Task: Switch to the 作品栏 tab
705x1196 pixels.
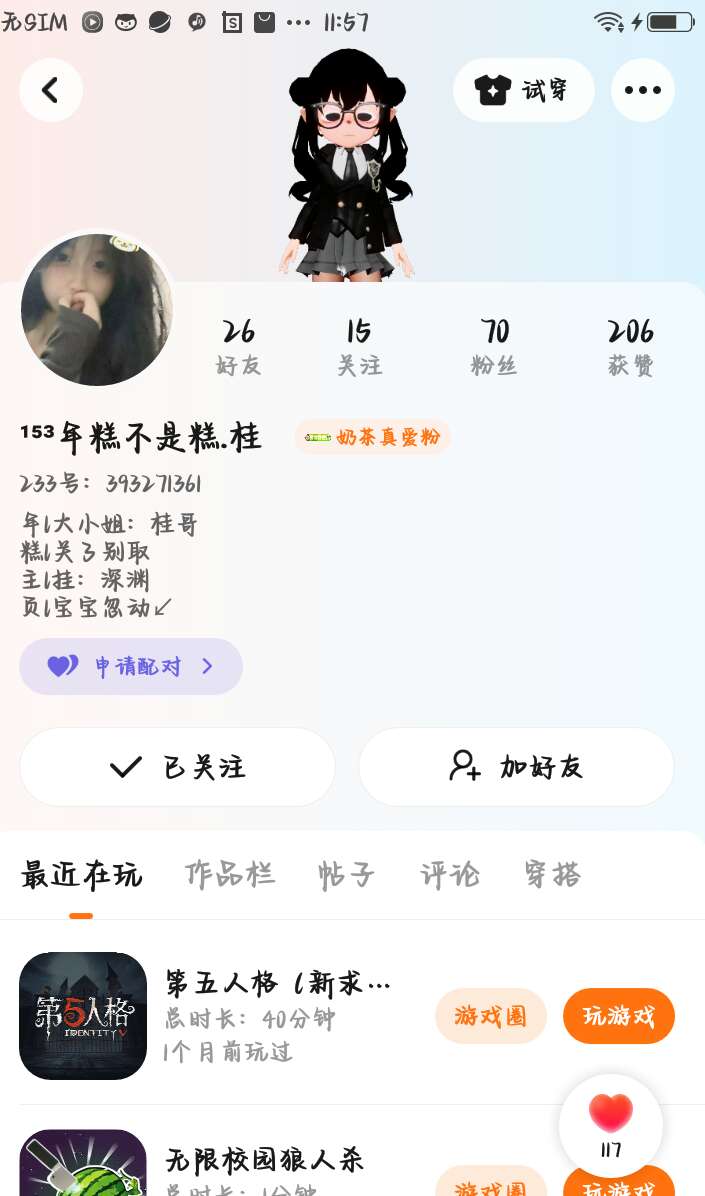Action: pyautogui.click(x=230, y=875)
